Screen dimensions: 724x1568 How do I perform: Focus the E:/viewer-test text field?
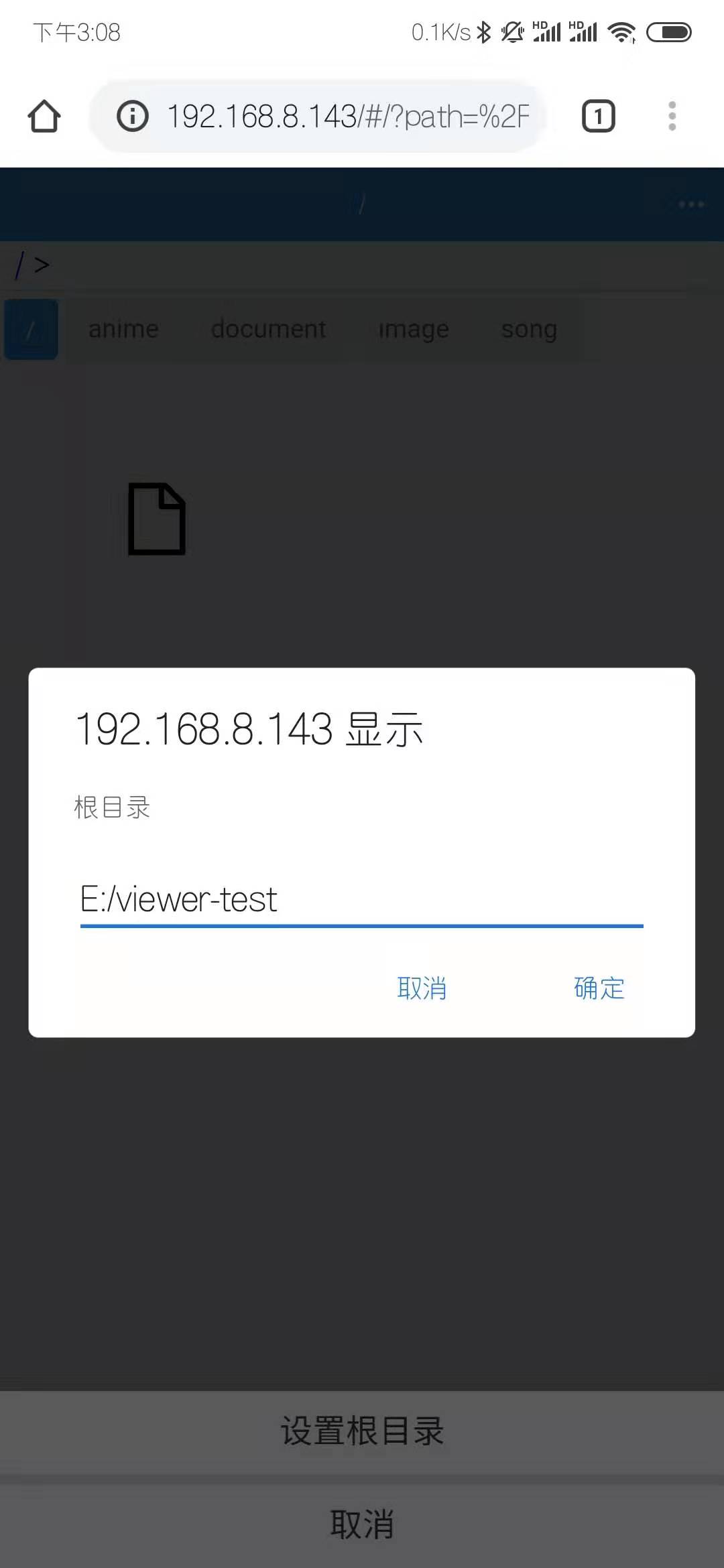[361, 899]
